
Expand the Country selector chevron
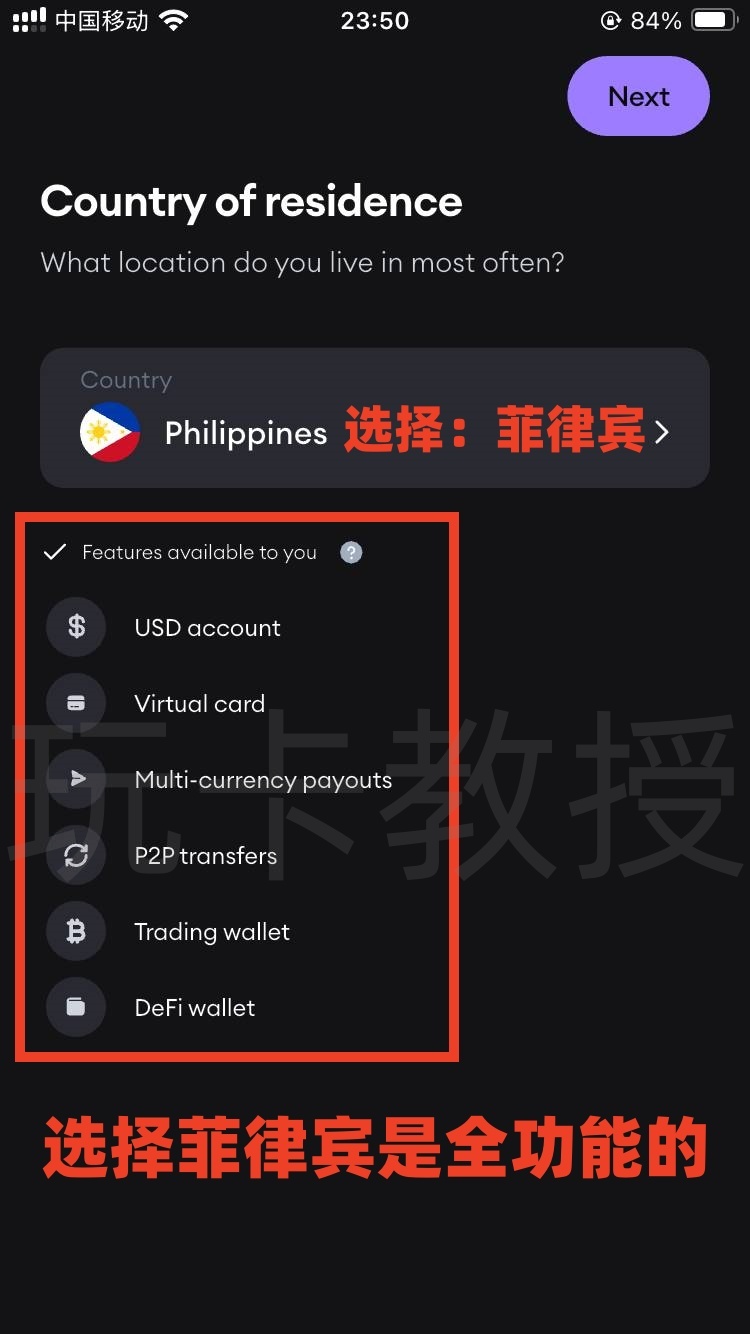(x=660, y=432)
